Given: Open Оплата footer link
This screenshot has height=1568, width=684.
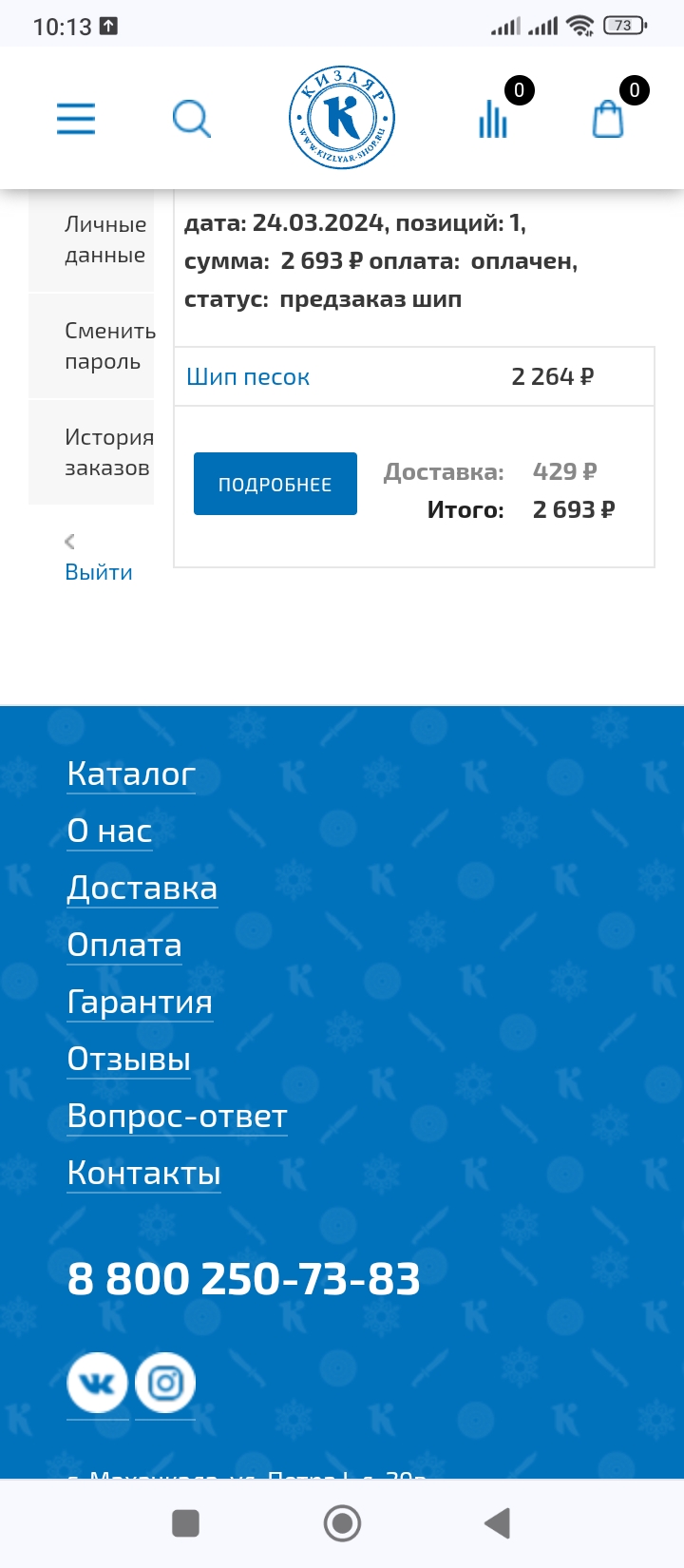Looking at the screenshot, I should pos(124,946).
